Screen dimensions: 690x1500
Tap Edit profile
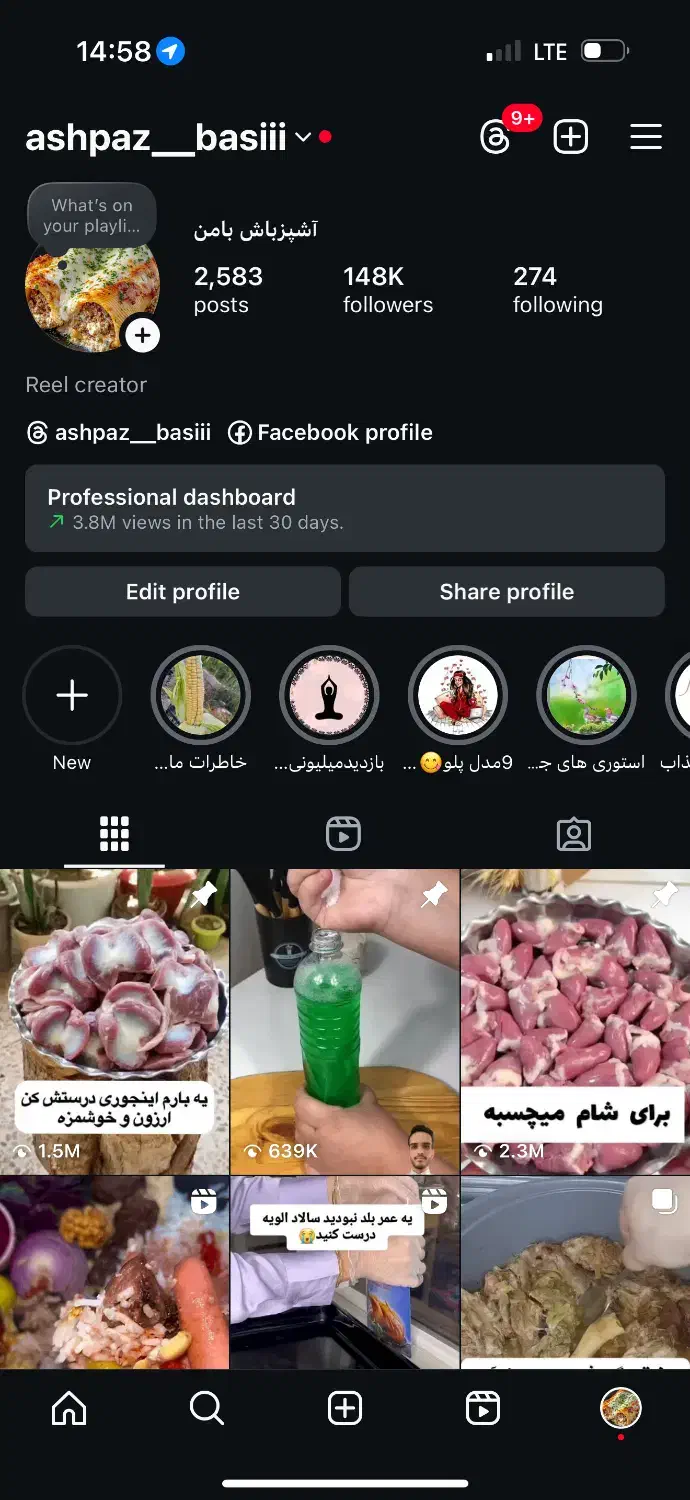[182, 592]
